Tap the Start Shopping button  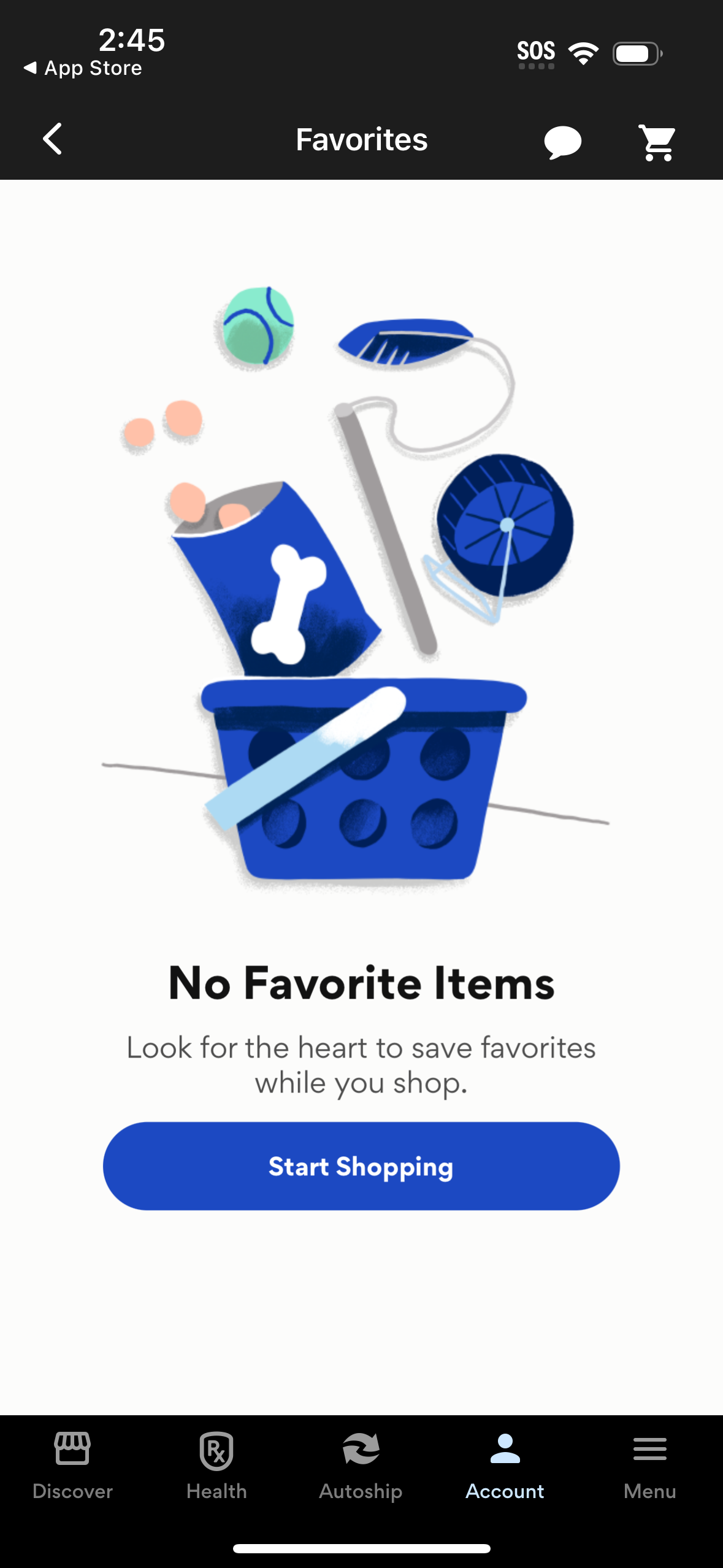coord(361,1166)
